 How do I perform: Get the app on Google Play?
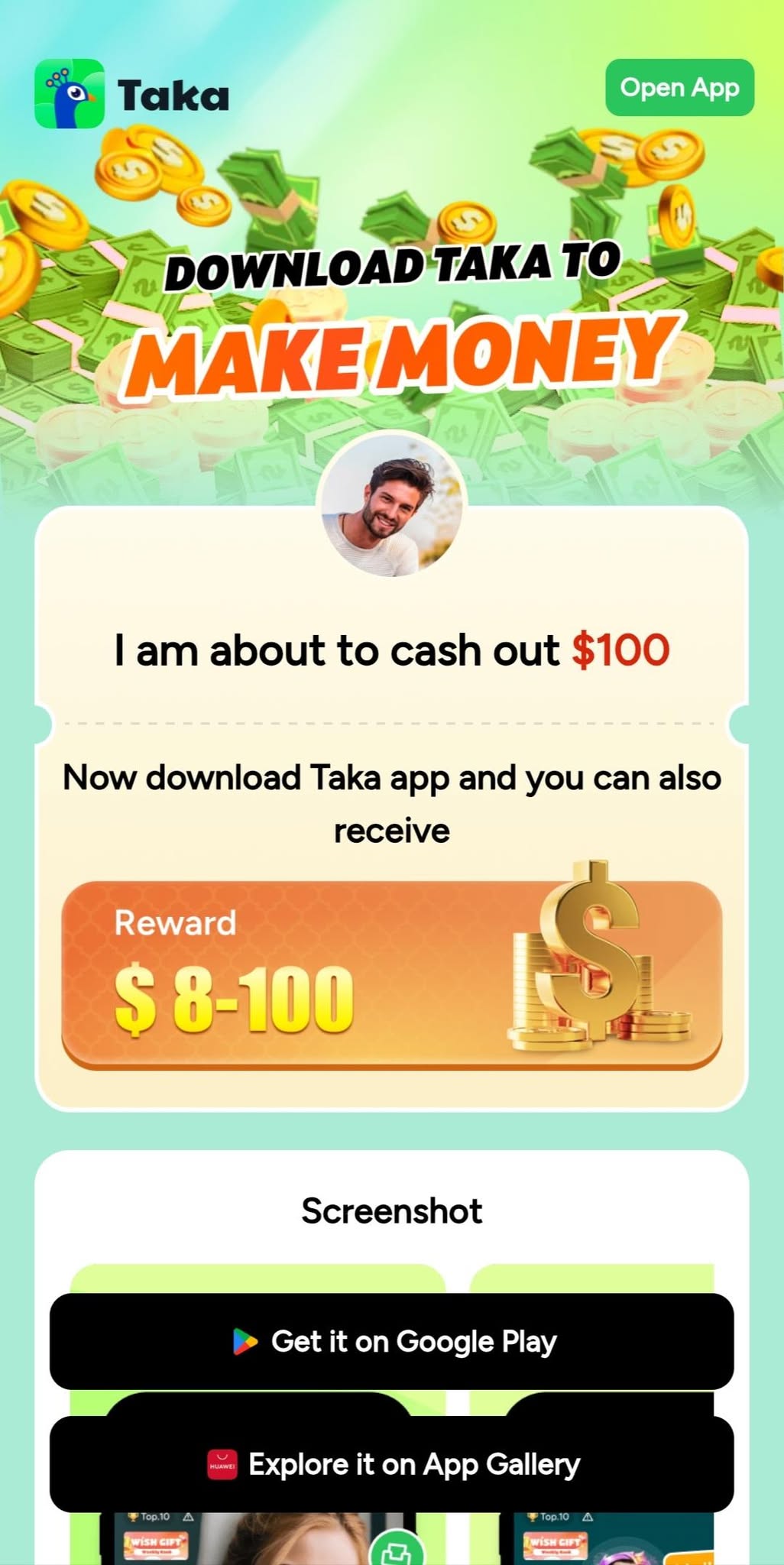[x=391, y=1341]
